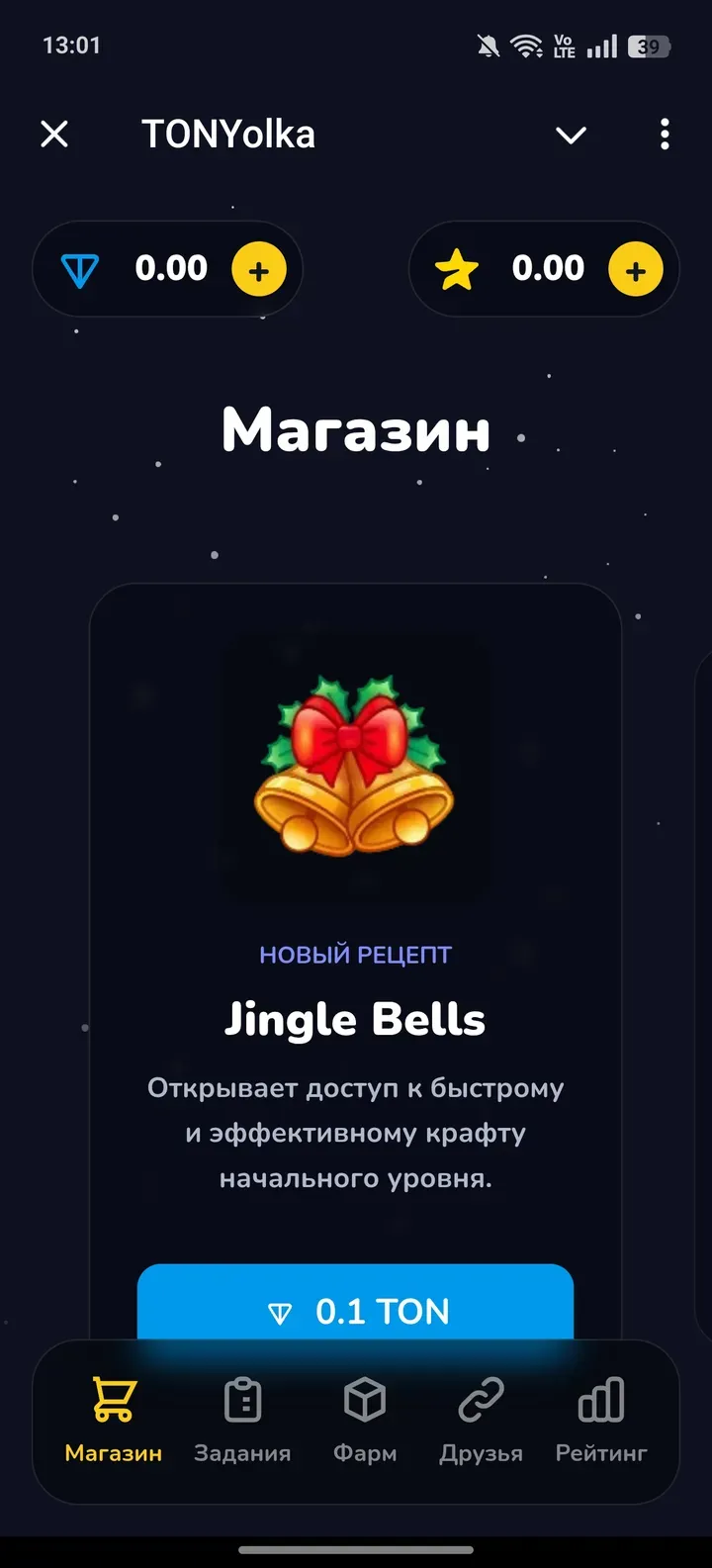Close the TONYolka mini app
712x1568 pixels.
click(x=54, y=134)
